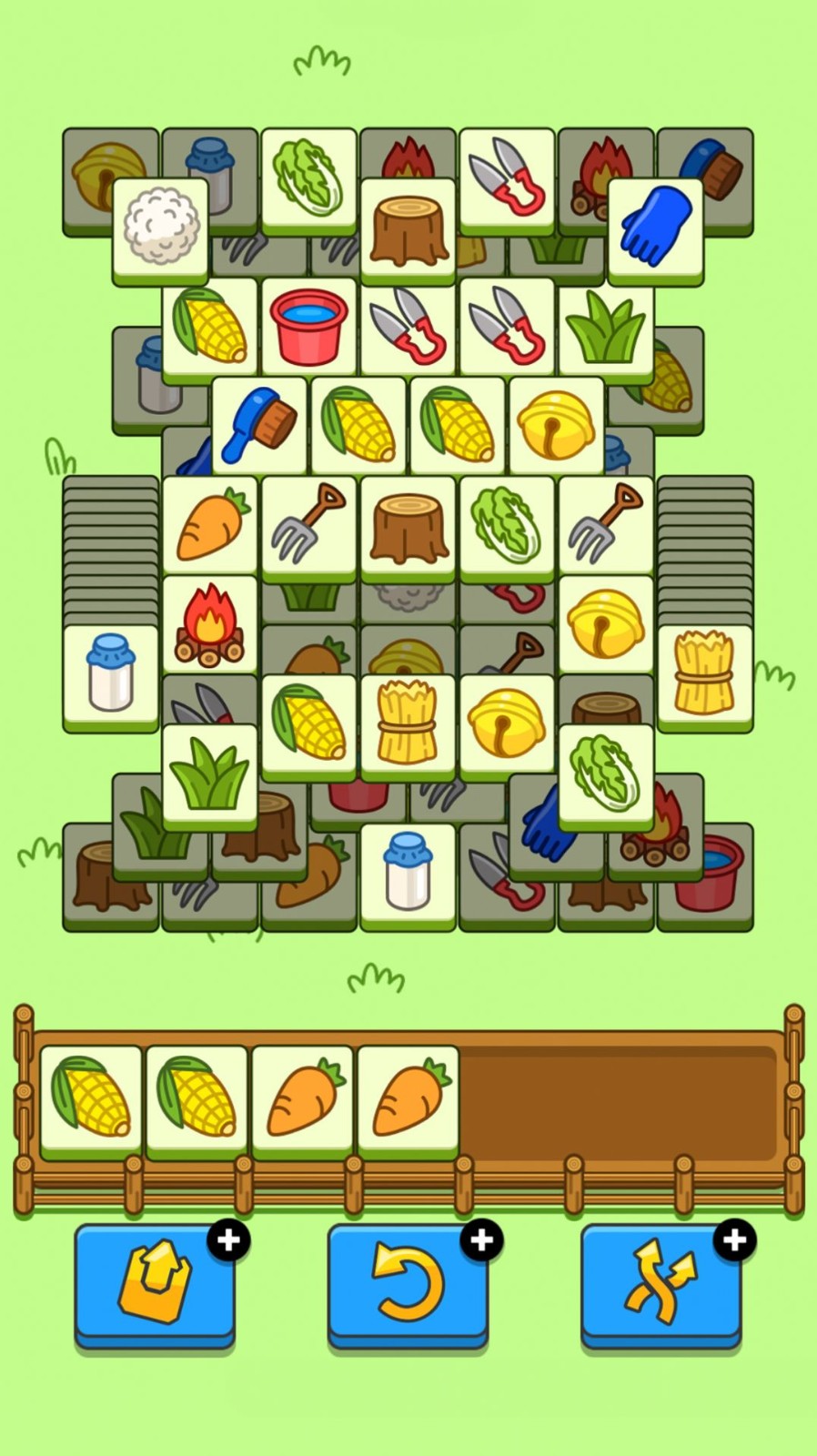The width and height of the screenshot is (817, 1456).
Task: Tap the white wool ball tile
Action: 160,227
